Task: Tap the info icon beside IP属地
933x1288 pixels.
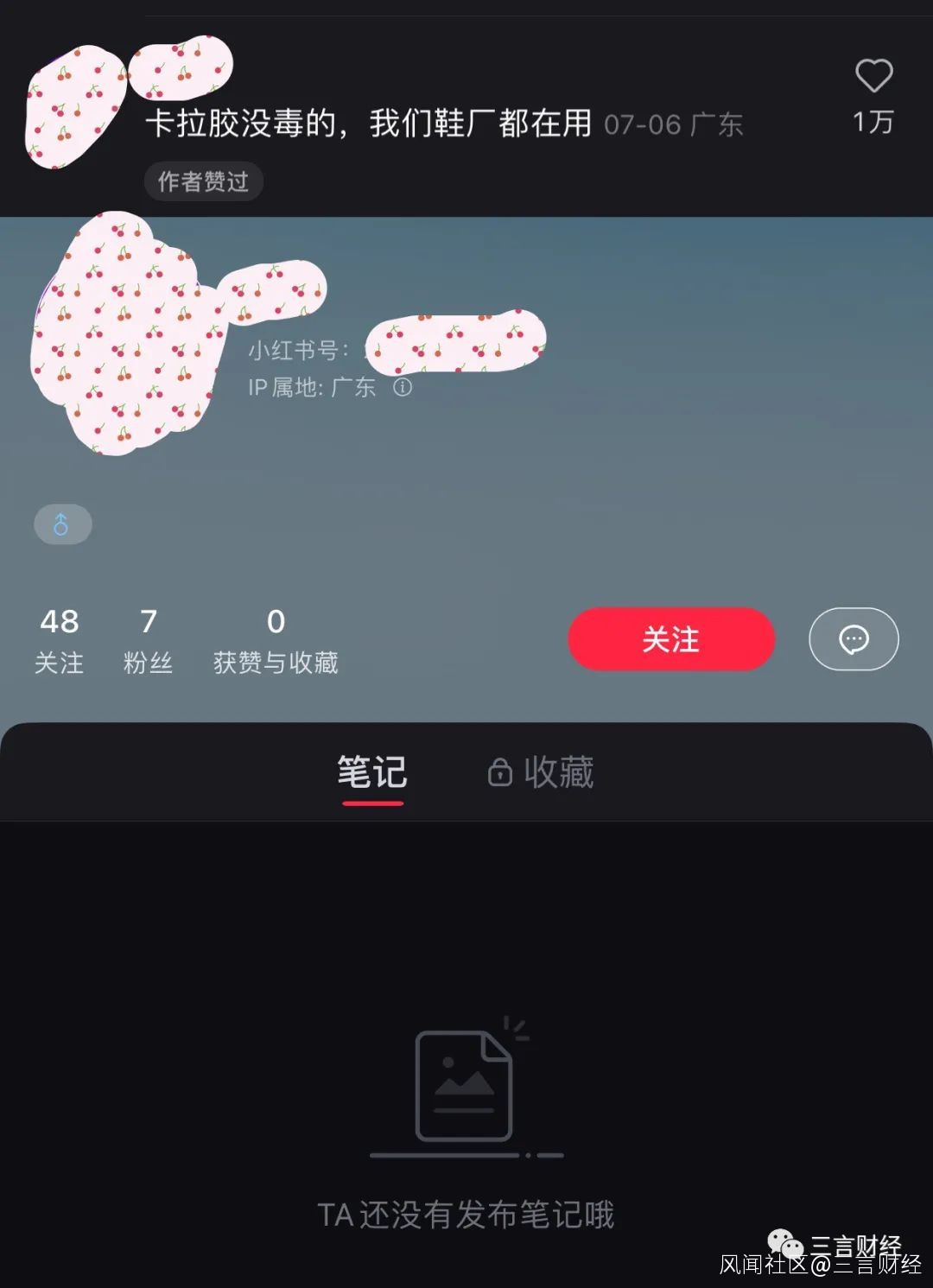Action: pos(403,387)
